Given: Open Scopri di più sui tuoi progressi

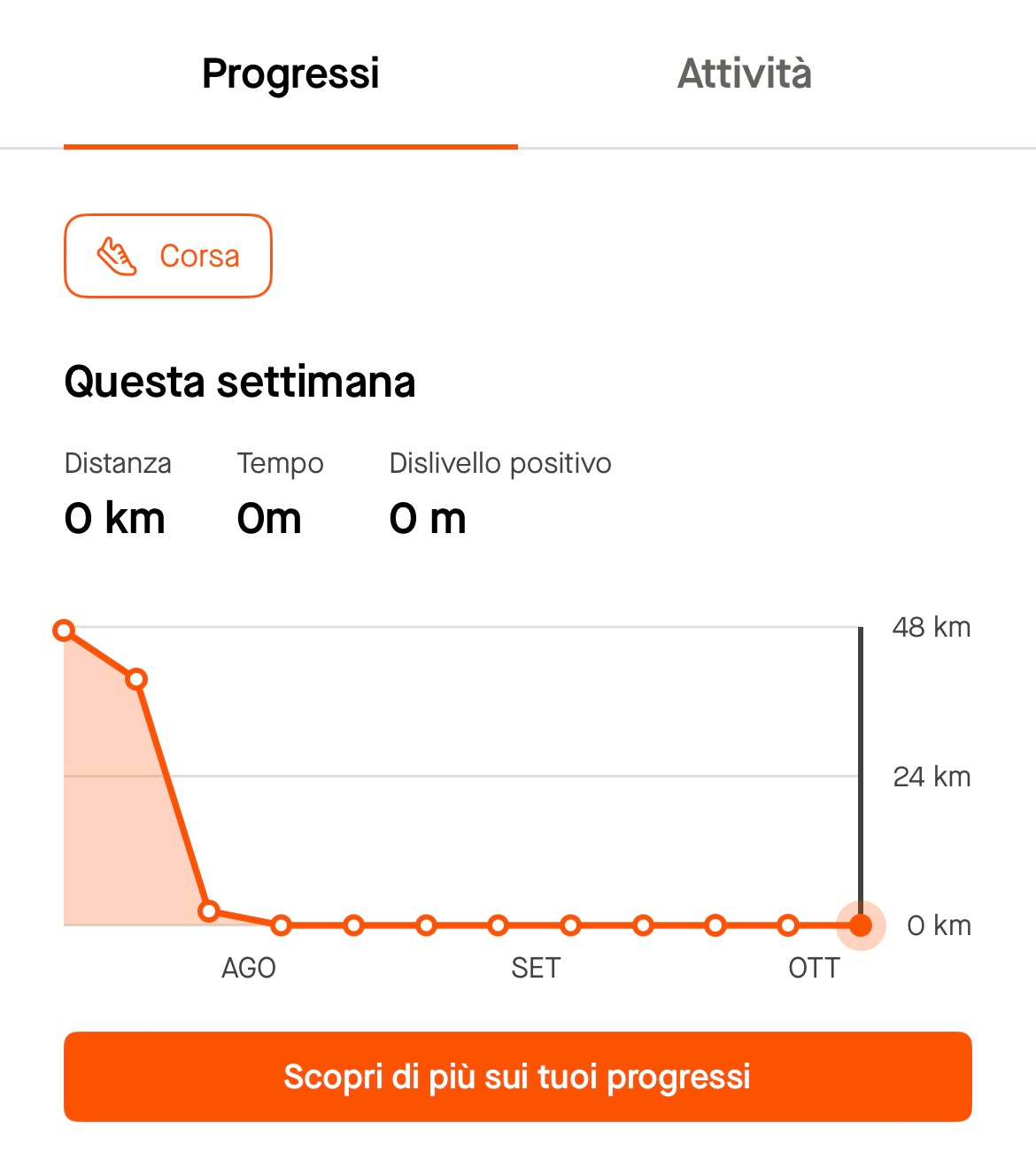Looking at the screenshot, I should pos(518,1077).
